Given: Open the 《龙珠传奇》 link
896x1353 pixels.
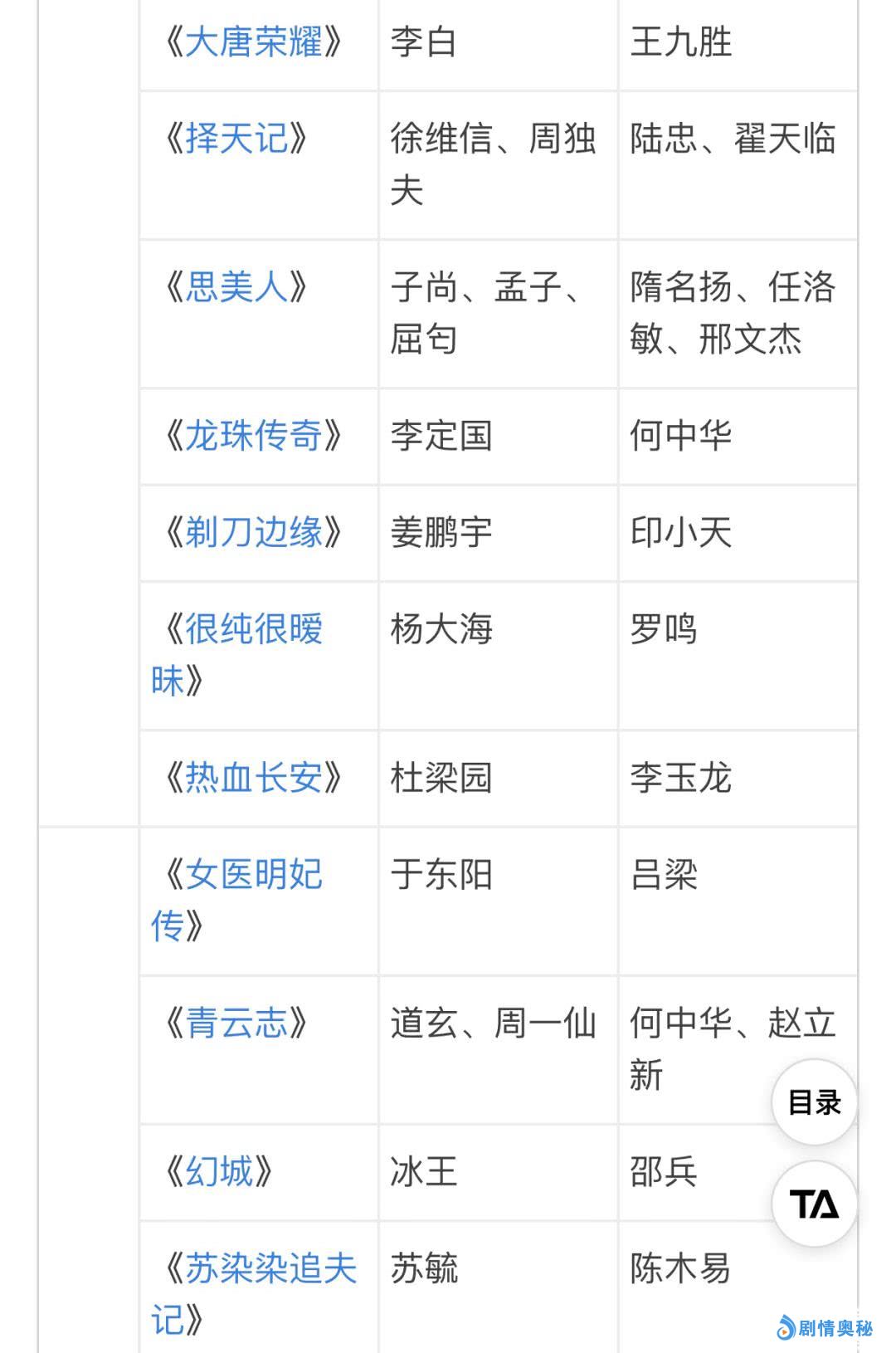Looking at the screenshot, I should (253, 436).
